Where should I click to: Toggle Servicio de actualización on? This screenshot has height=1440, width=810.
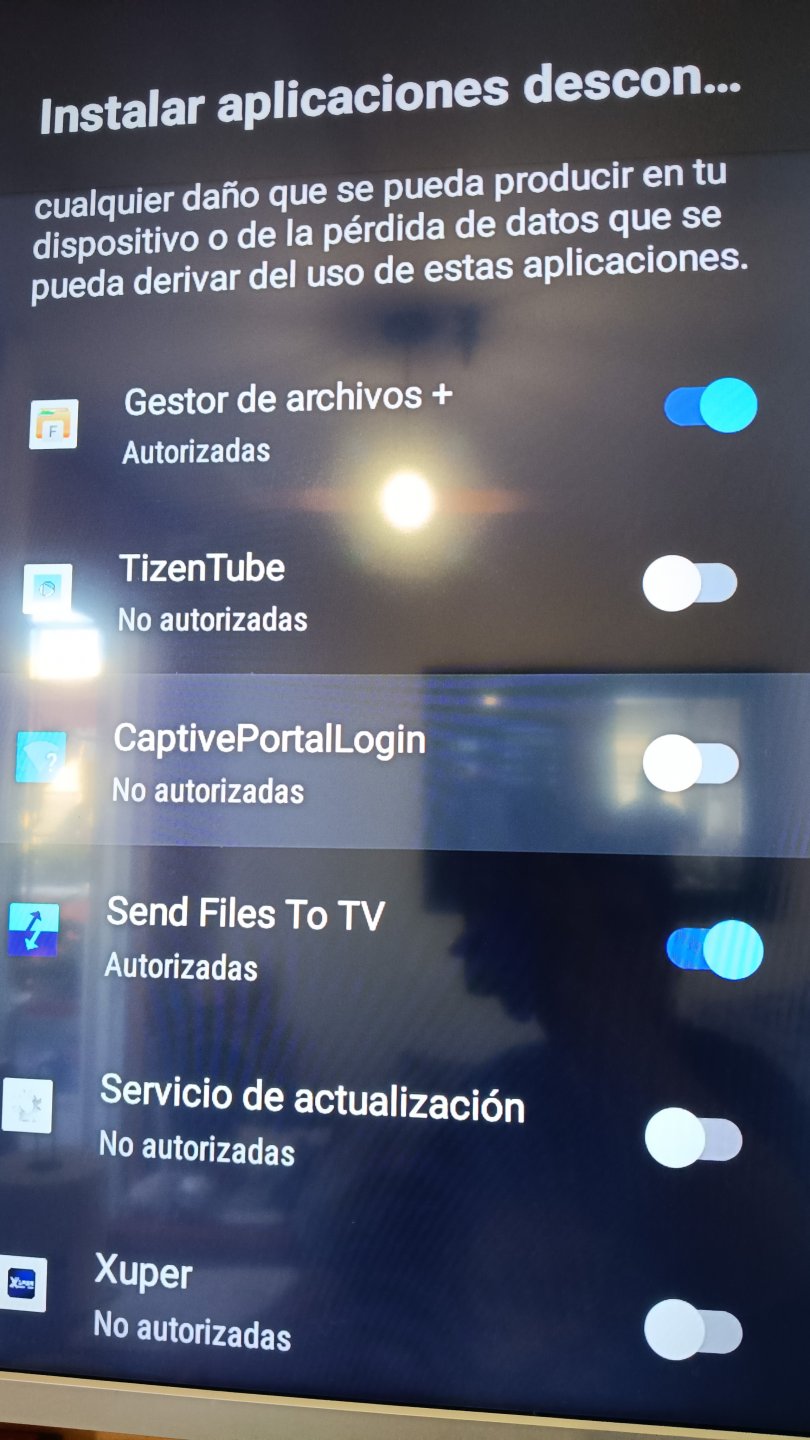693,1138
